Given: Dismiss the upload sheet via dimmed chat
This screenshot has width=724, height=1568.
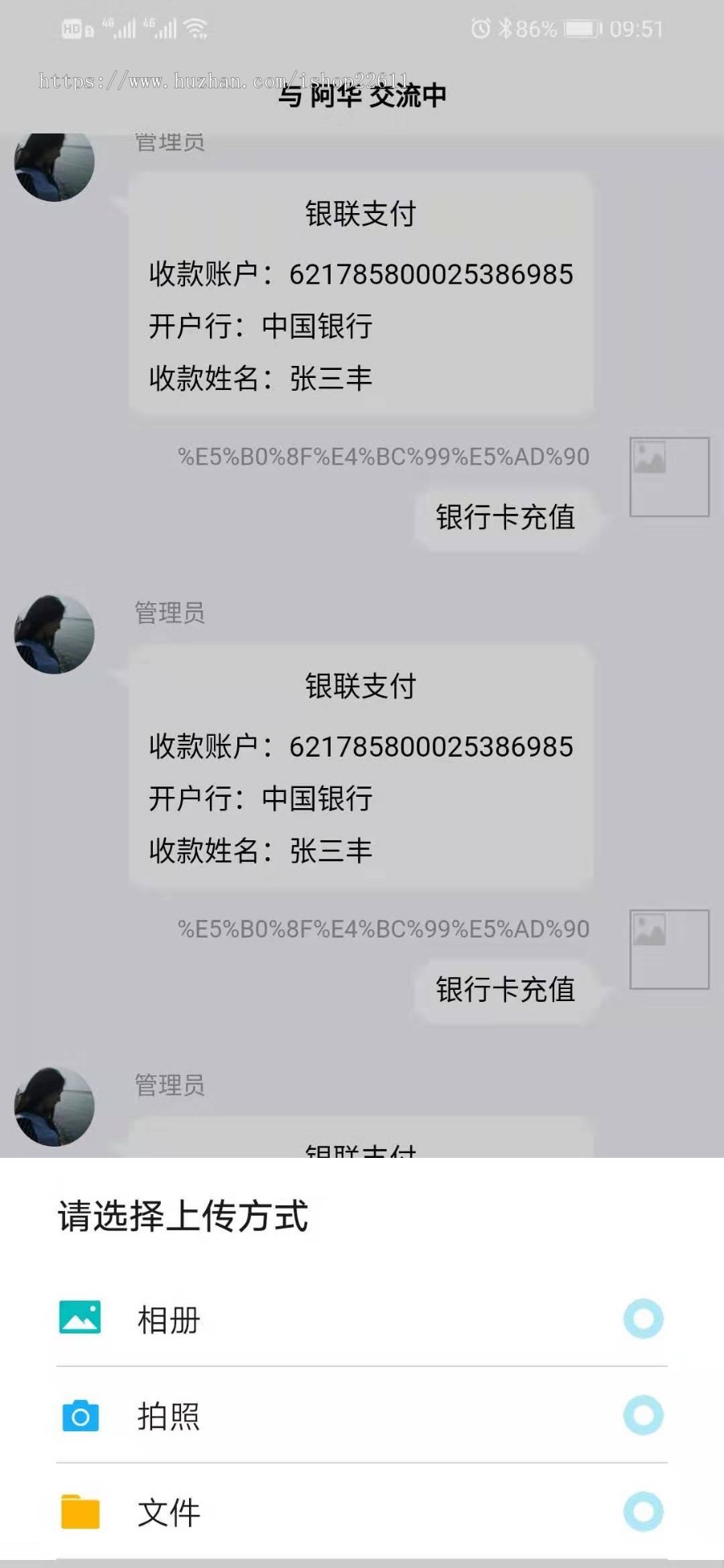Looking at the screenshot, I should [x=362, y=563].
